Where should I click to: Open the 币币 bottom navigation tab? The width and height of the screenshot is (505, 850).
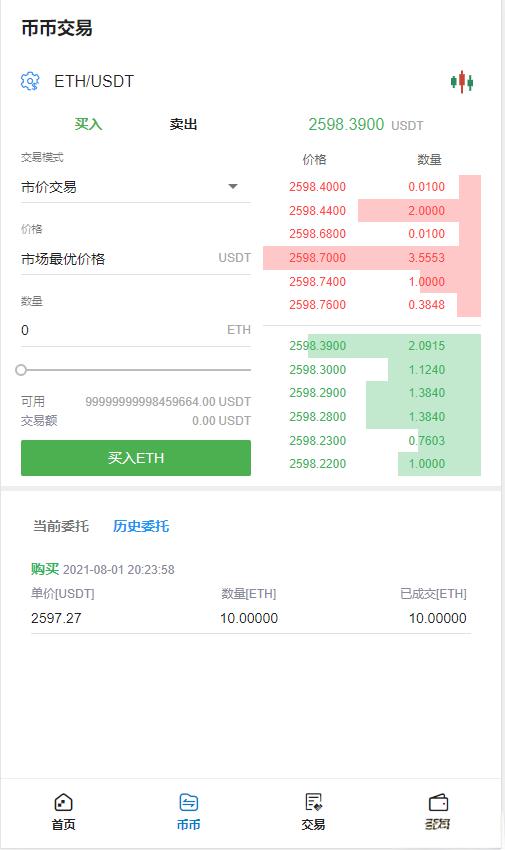click(189, 812)
